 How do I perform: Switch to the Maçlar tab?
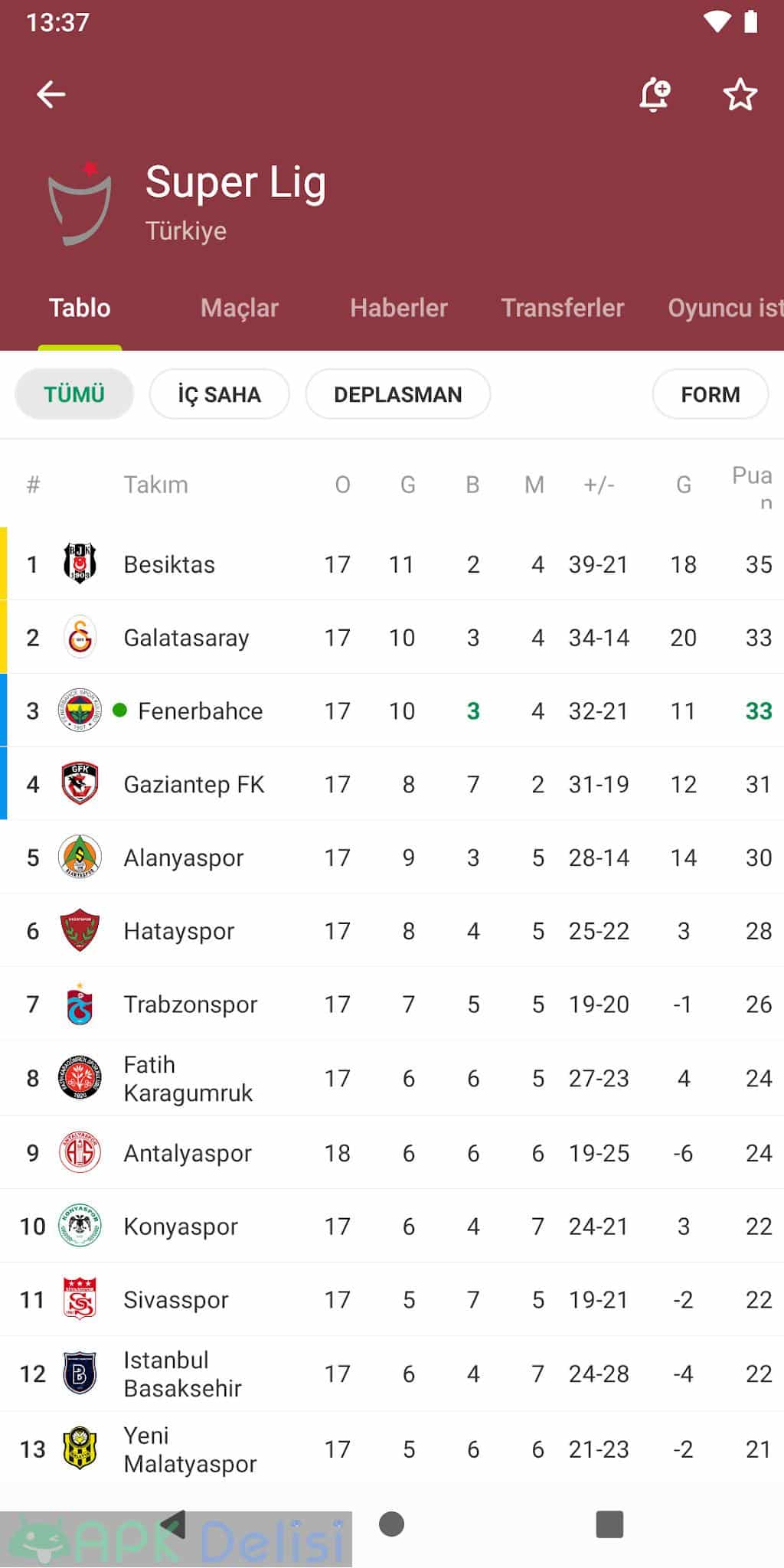pos(240,308)
